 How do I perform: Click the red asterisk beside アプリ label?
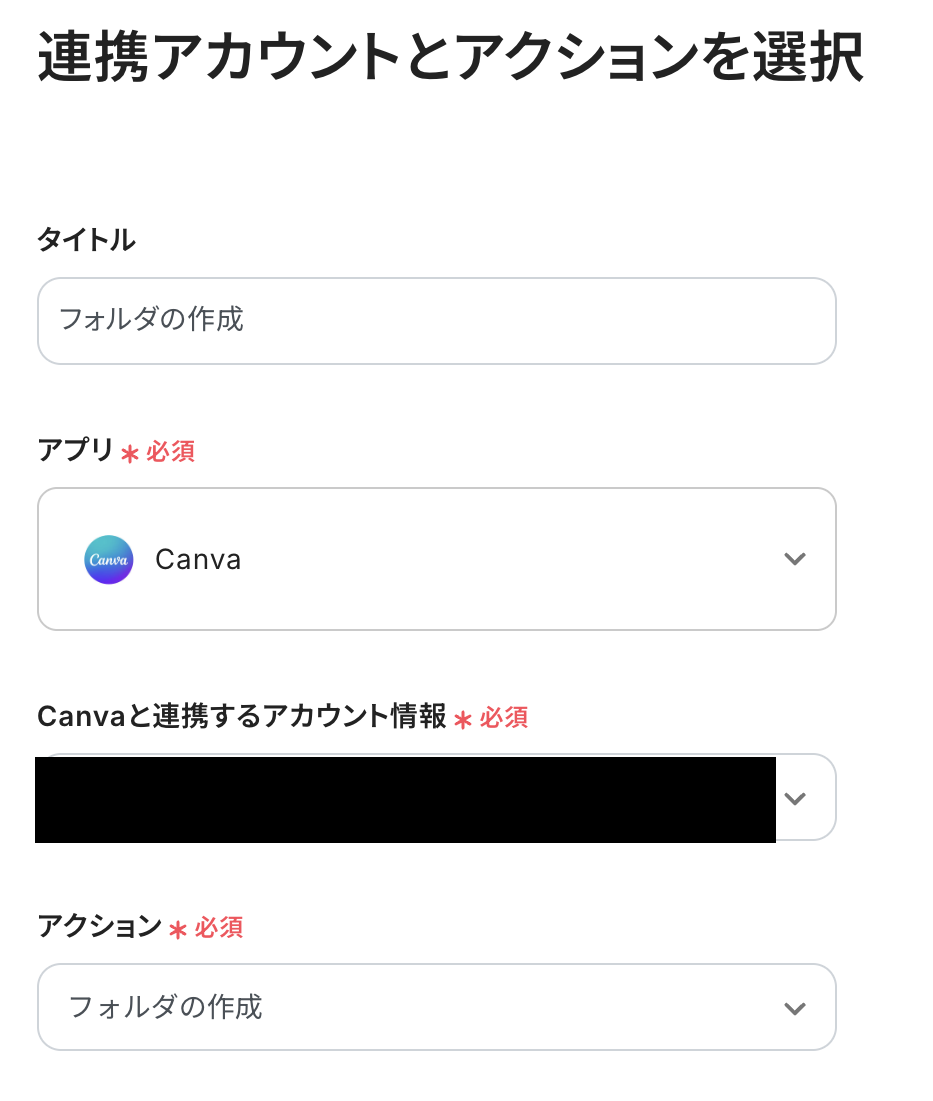click(129, 452)
